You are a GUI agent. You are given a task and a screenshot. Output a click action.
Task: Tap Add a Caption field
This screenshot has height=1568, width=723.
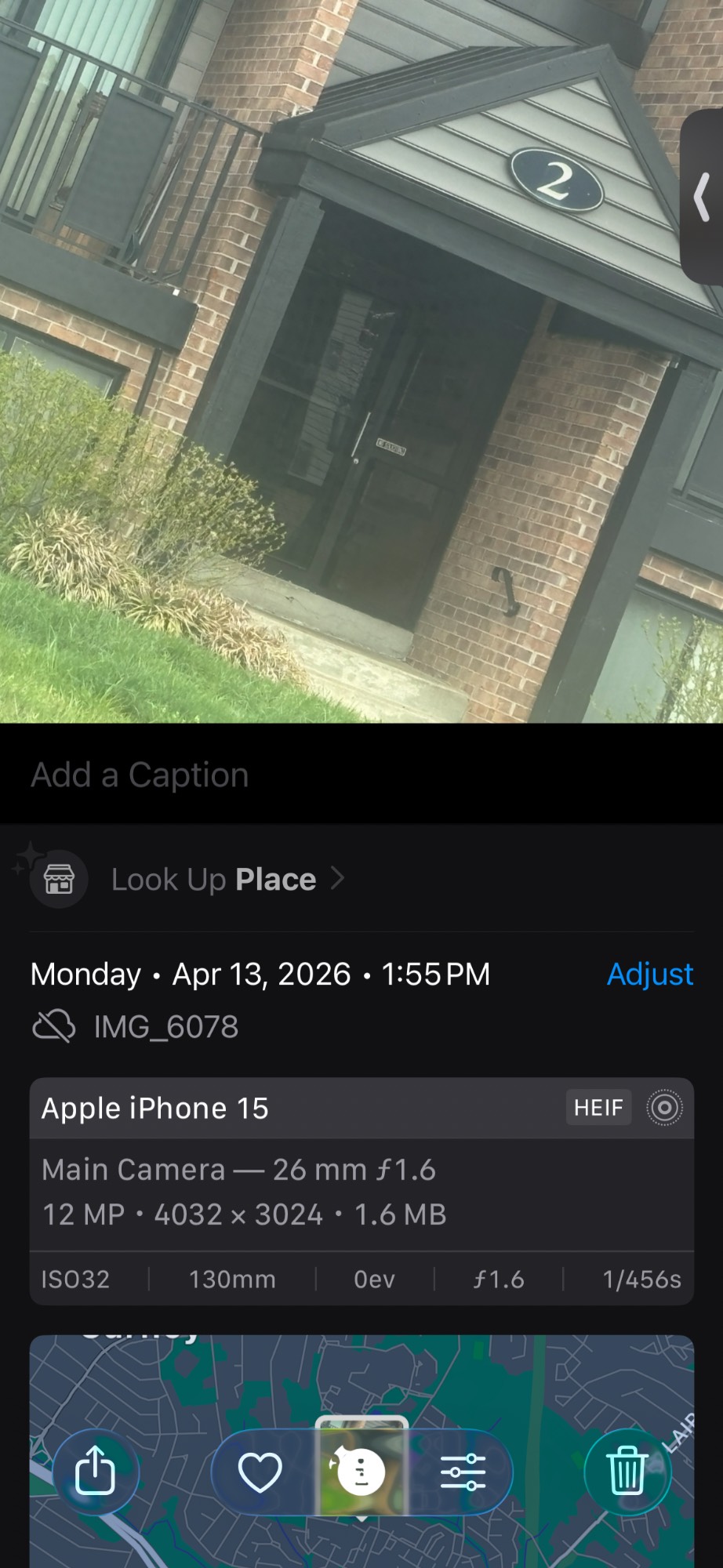point(140,775)
